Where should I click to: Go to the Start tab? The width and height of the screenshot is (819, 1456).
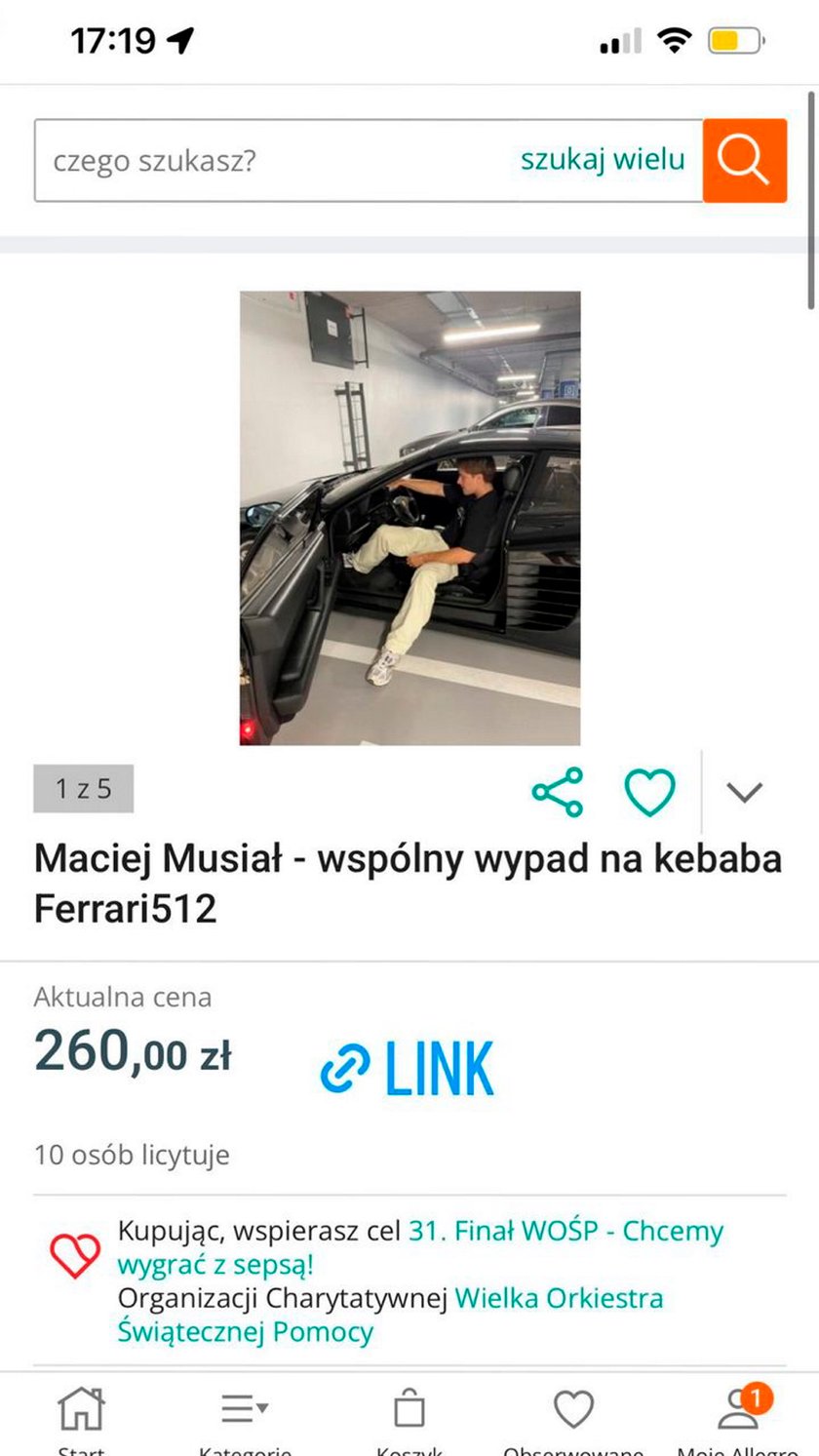point(81,1419)
